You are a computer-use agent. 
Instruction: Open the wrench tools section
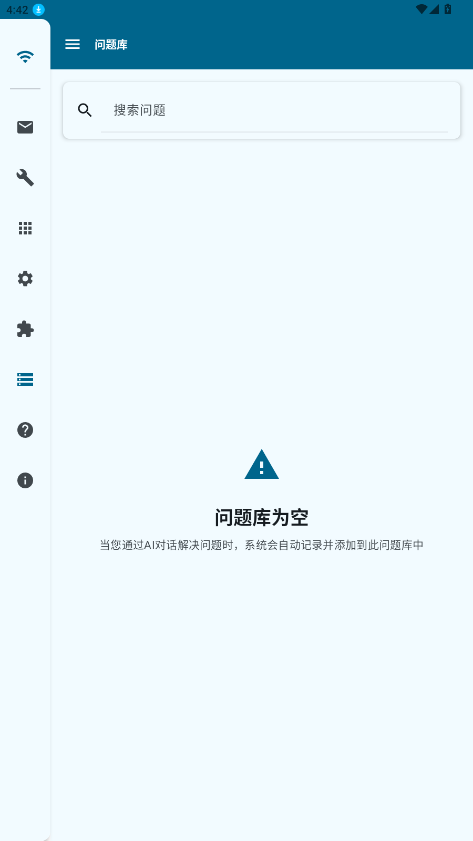[25, 178]
